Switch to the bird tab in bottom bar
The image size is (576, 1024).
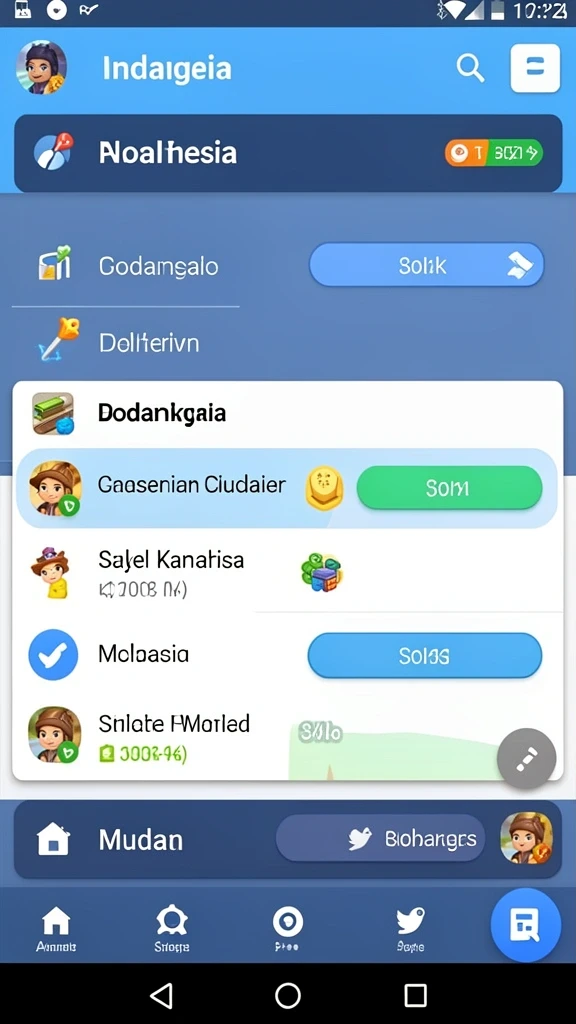coord(410,929)
